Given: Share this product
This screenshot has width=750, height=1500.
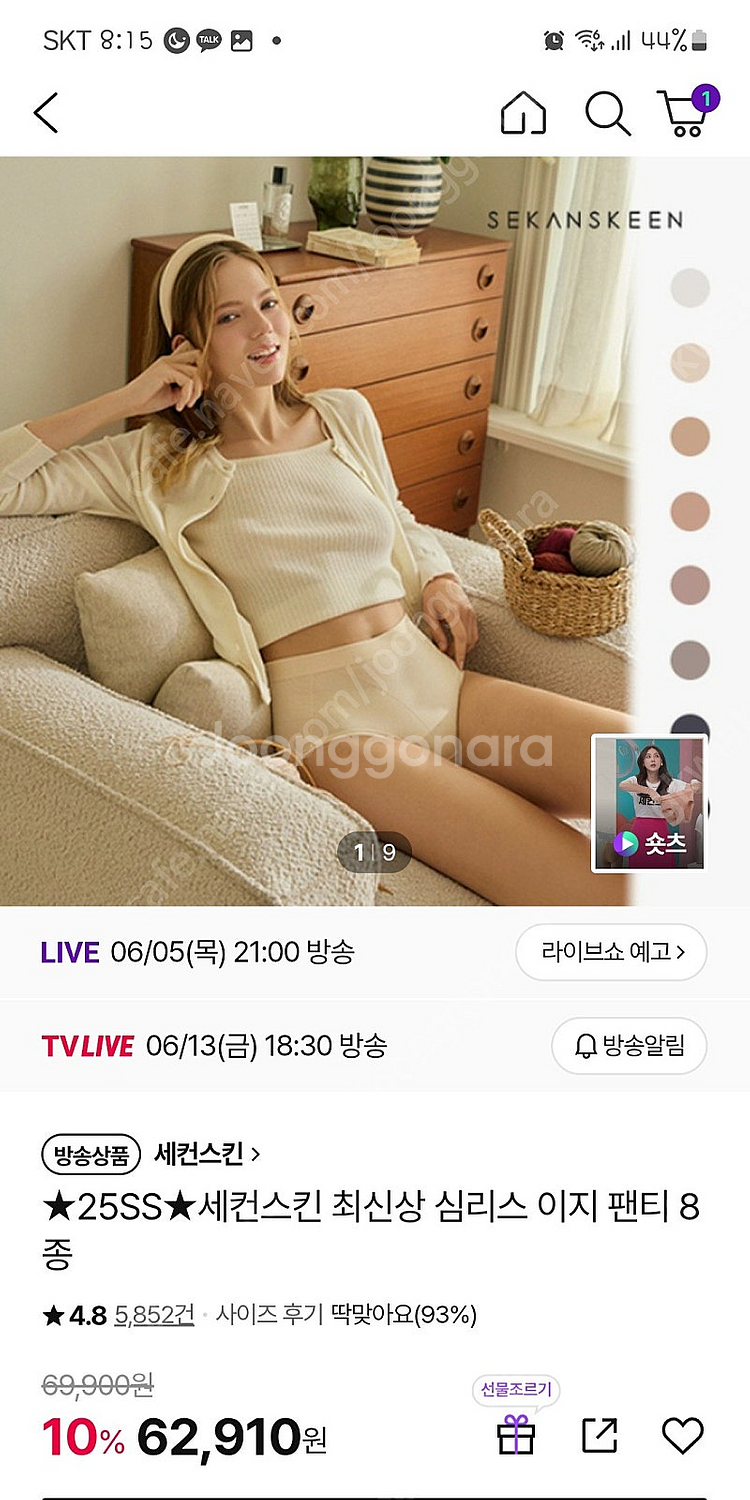Looking at the screenshot, I should (x=600, y=1436).
